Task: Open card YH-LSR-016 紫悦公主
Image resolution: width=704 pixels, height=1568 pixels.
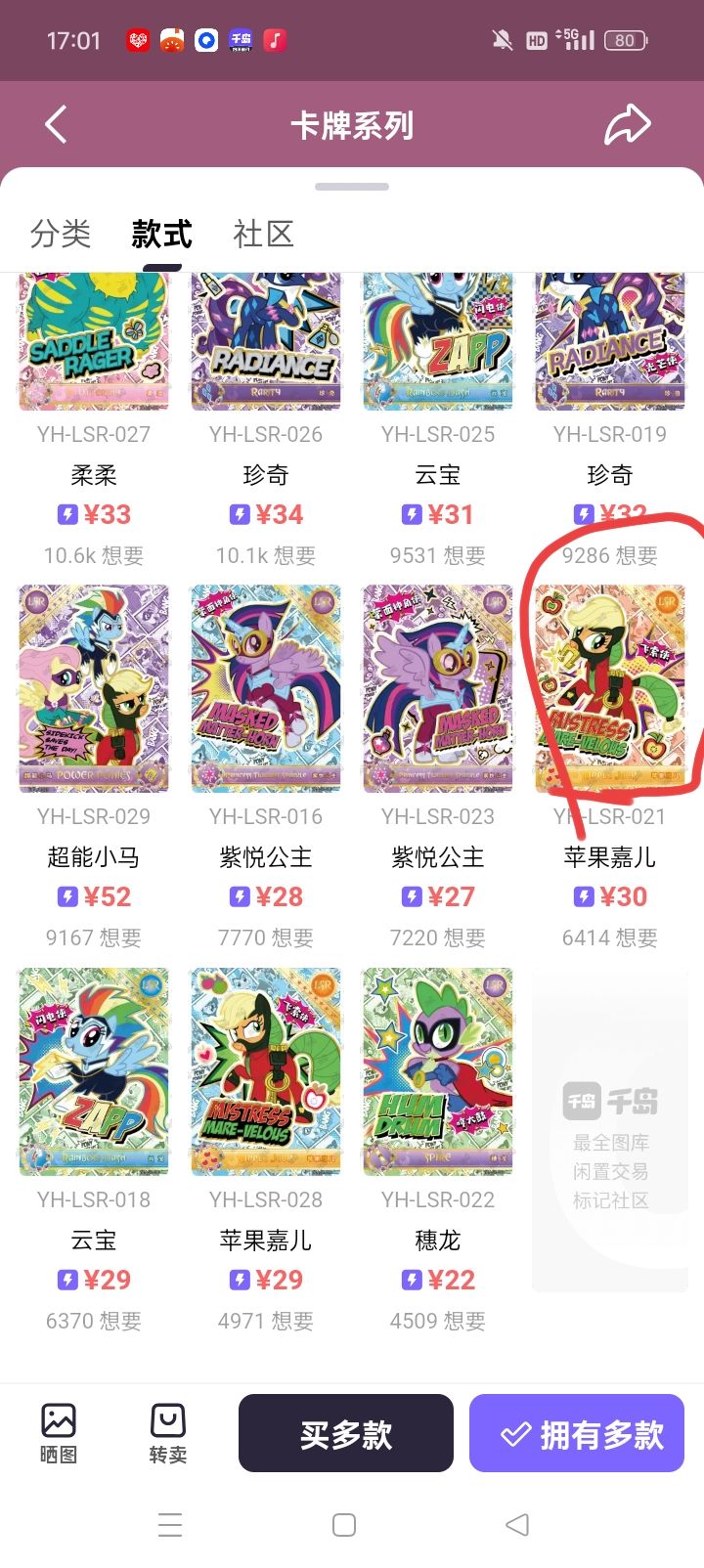Action: tap(266, 689)
